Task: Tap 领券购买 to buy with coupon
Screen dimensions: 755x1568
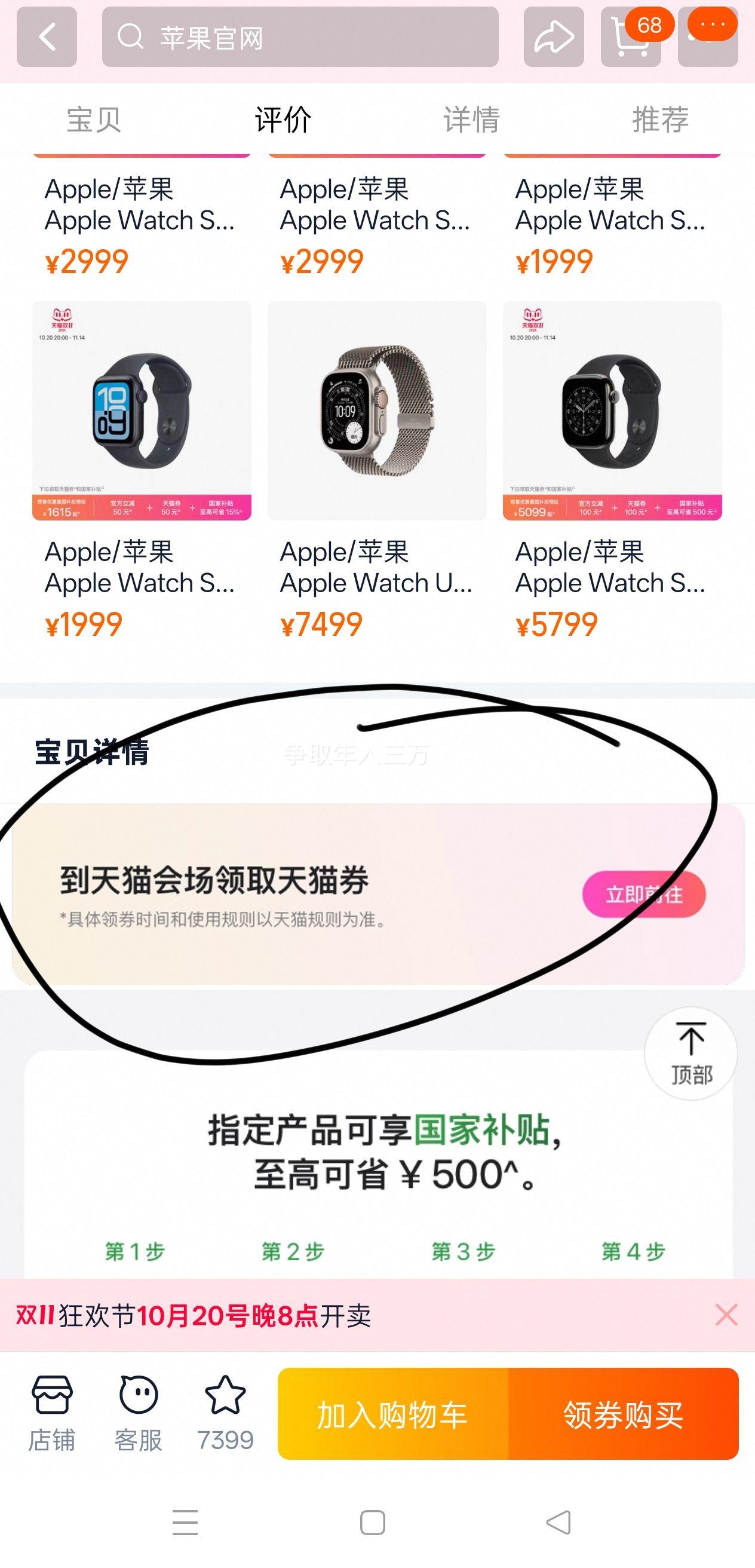Action: [x=623, y=1414]
